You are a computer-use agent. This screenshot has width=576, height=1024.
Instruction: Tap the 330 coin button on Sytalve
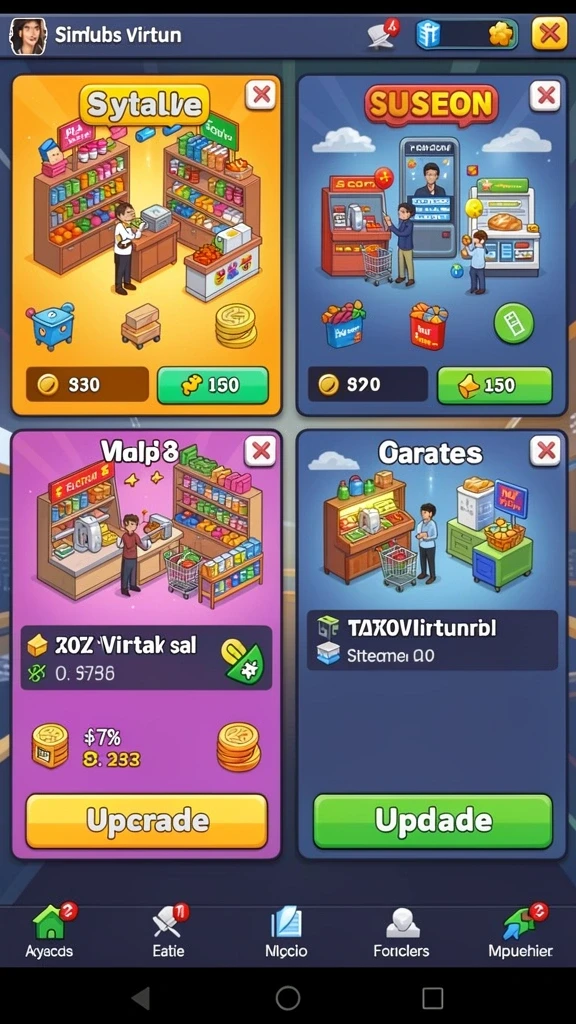click(x=88, y=385)
